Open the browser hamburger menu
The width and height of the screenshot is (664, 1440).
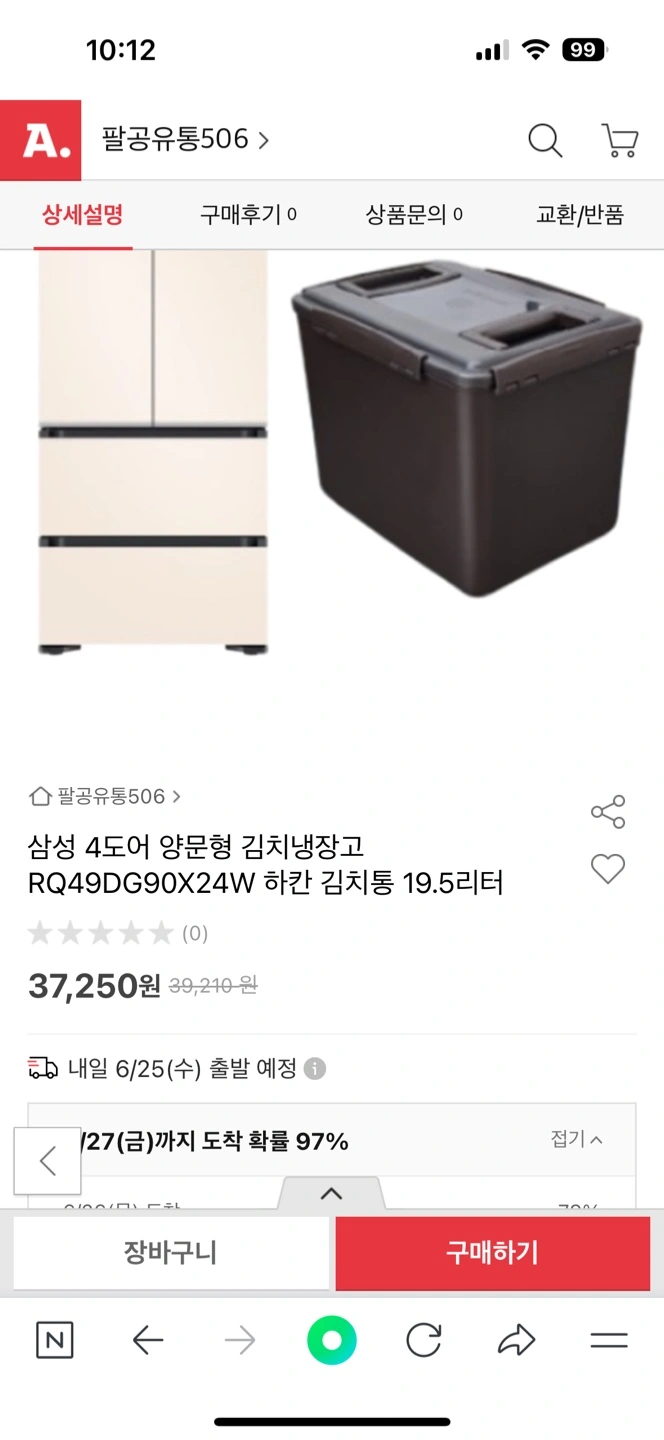tap(608, 1341)
